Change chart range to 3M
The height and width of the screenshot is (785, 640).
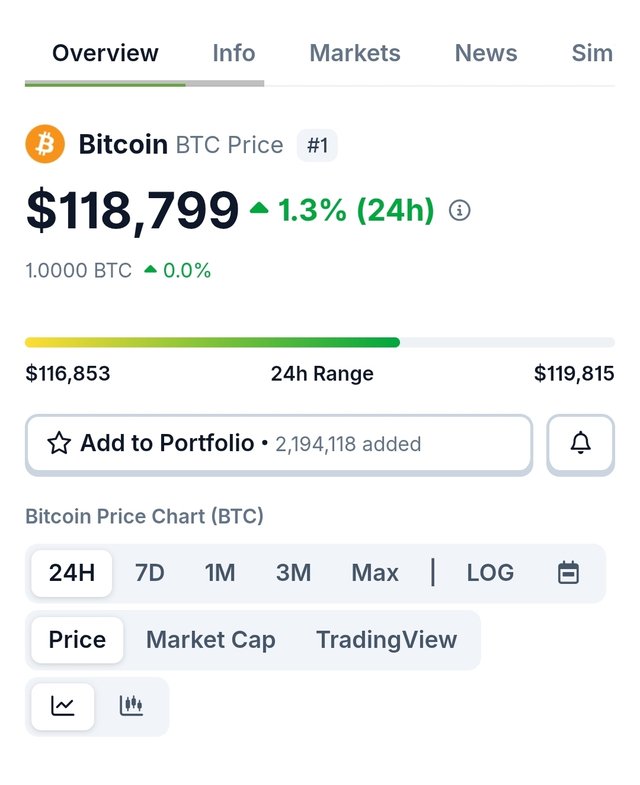(x=293, y=573)
